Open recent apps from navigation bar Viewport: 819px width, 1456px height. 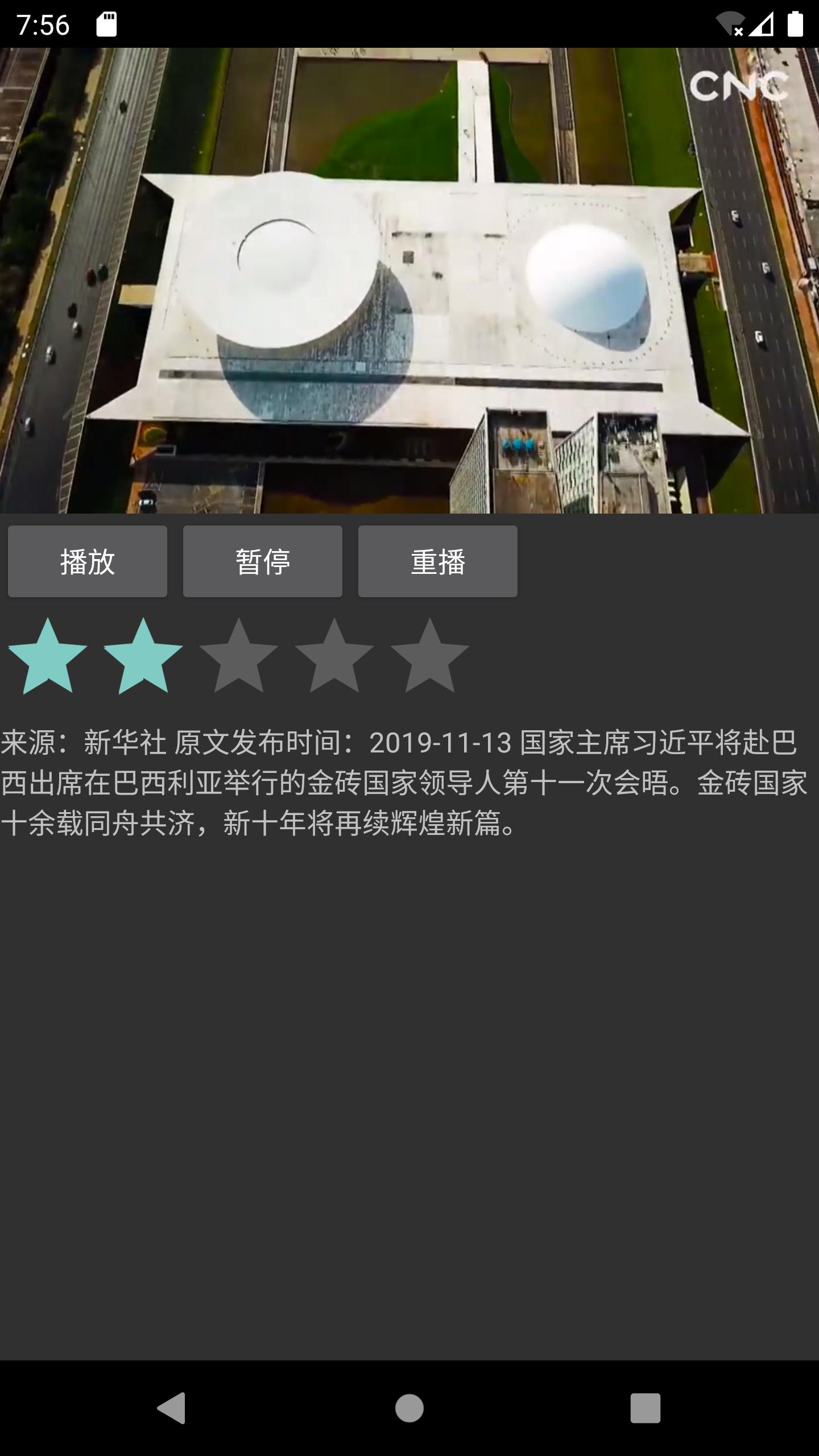click(x=646, y=1408)
